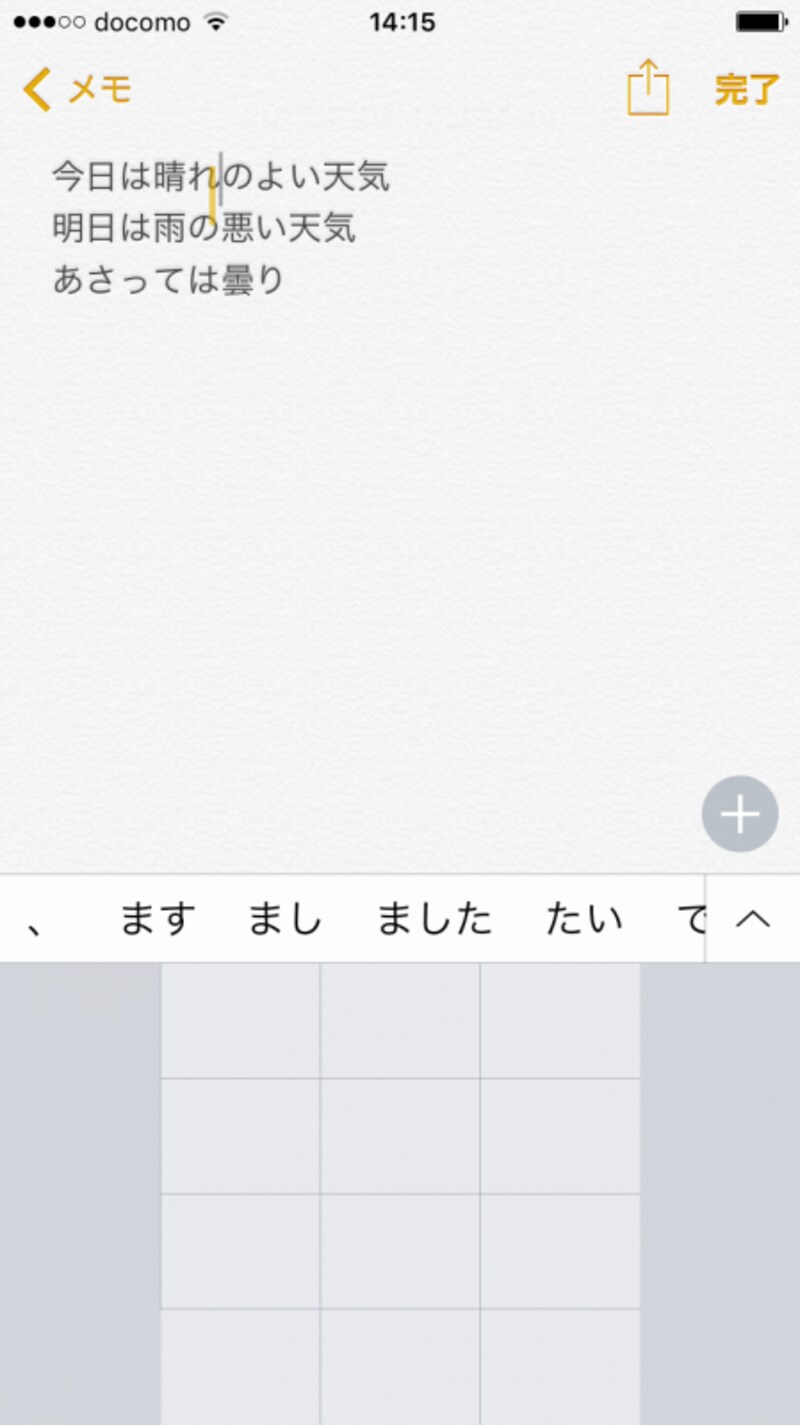Select the ました prediction candidate
Viewport: 800px width, 1425px height.
(x=434, y=919)
